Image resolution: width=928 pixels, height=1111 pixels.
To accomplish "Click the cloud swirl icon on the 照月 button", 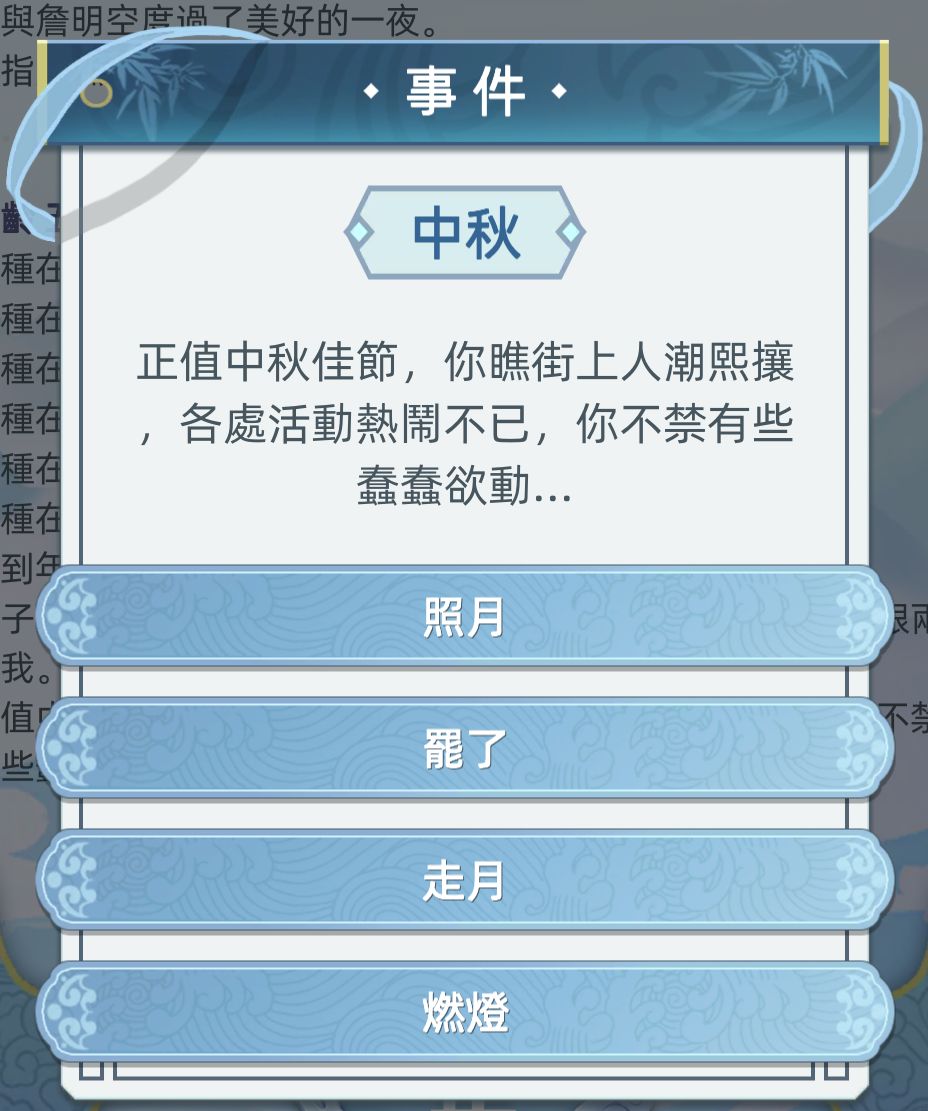I will point(72,618).
